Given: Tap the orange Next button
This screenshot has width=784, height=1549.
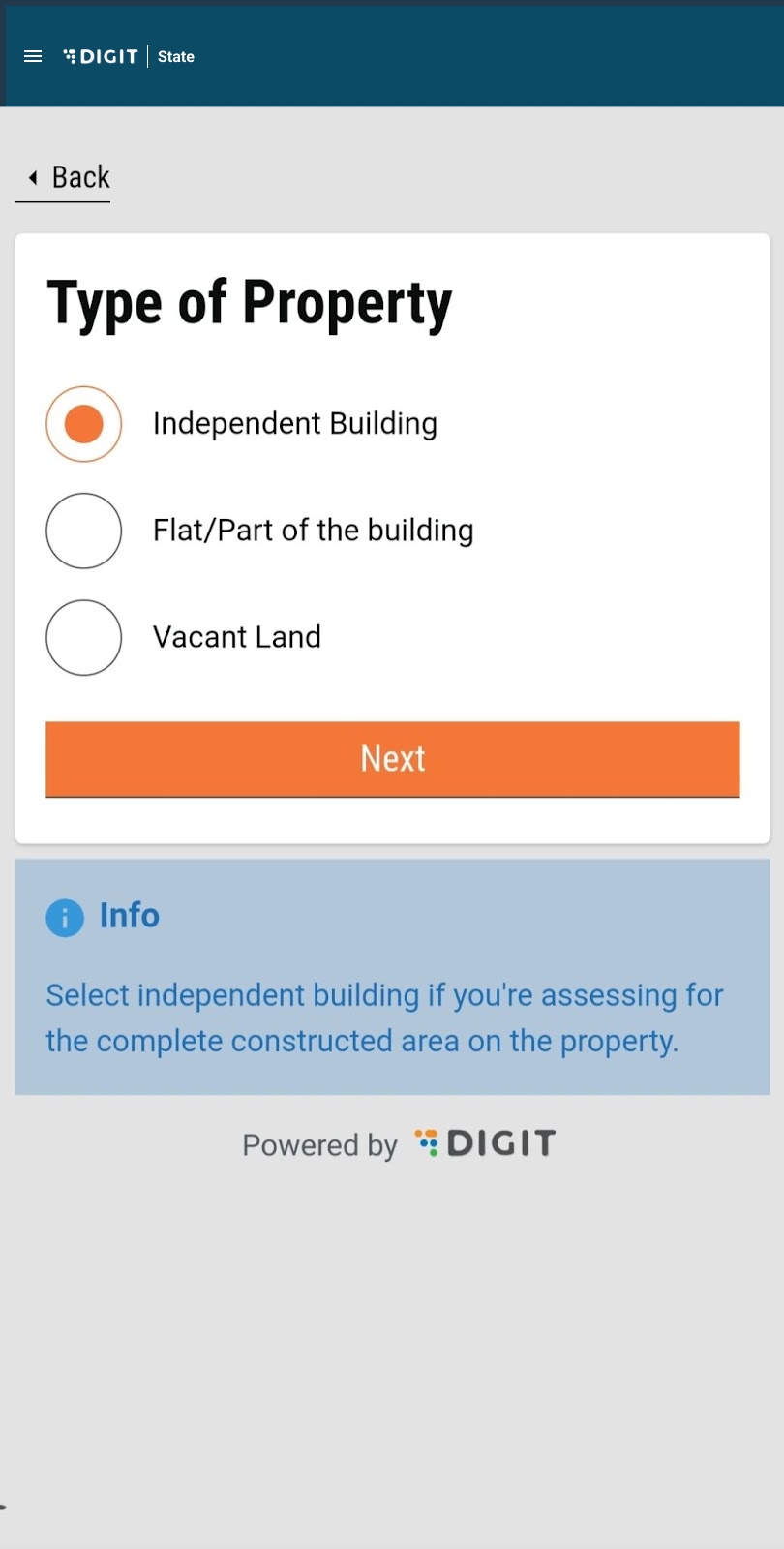Looking at the screenshot, I should click(x=392, y=759).
